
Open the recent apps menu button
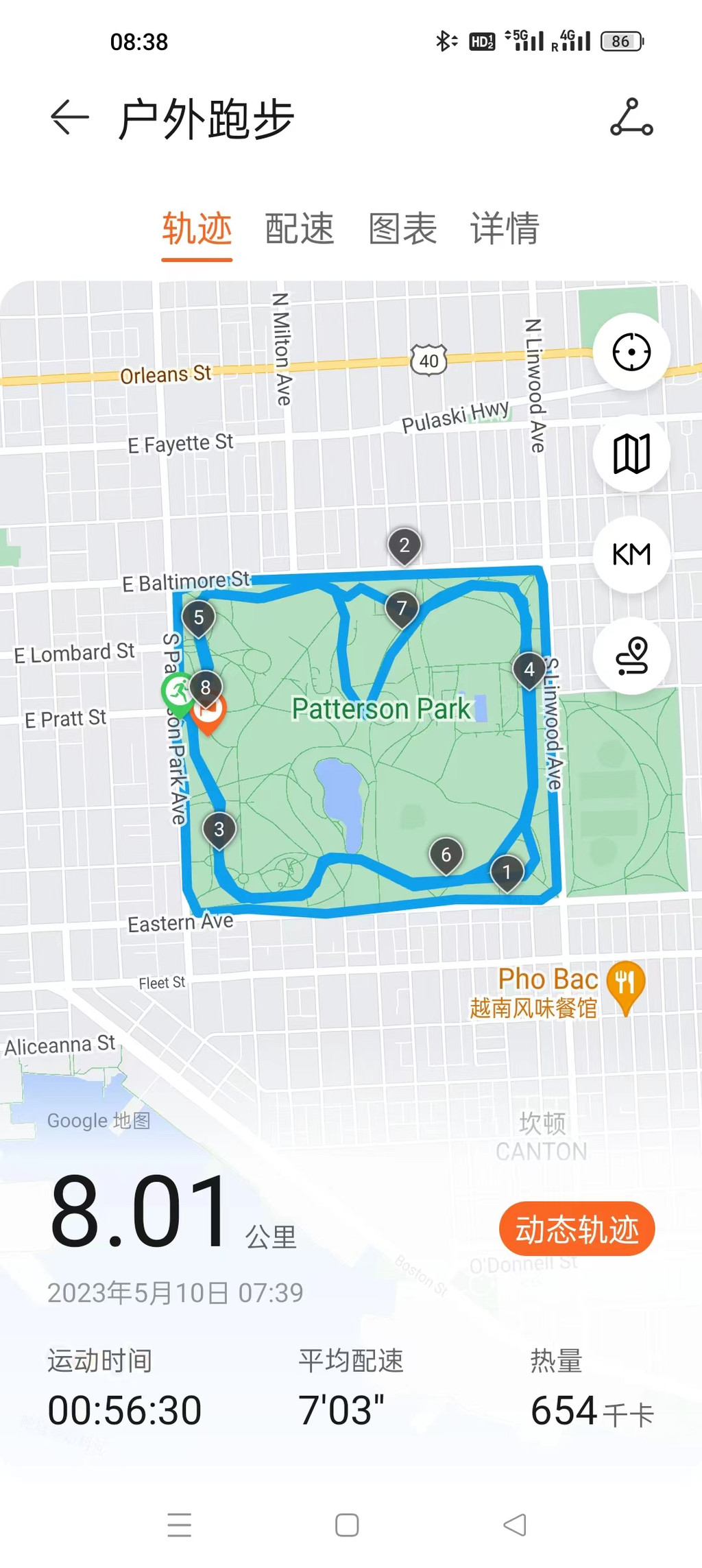pyautogui.click(x=180, y=1525)
